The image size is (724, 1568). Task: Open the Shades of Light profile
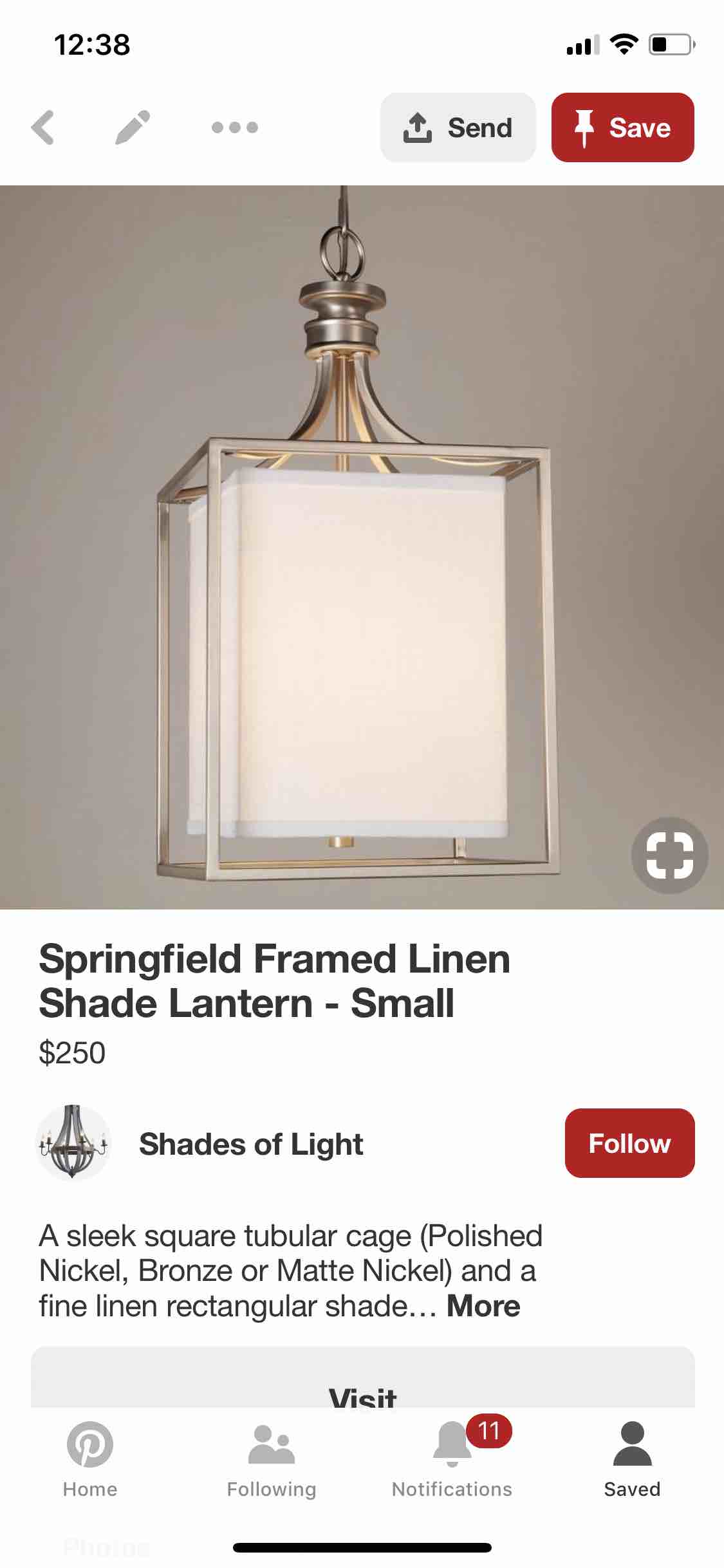tap(251, 1144)
